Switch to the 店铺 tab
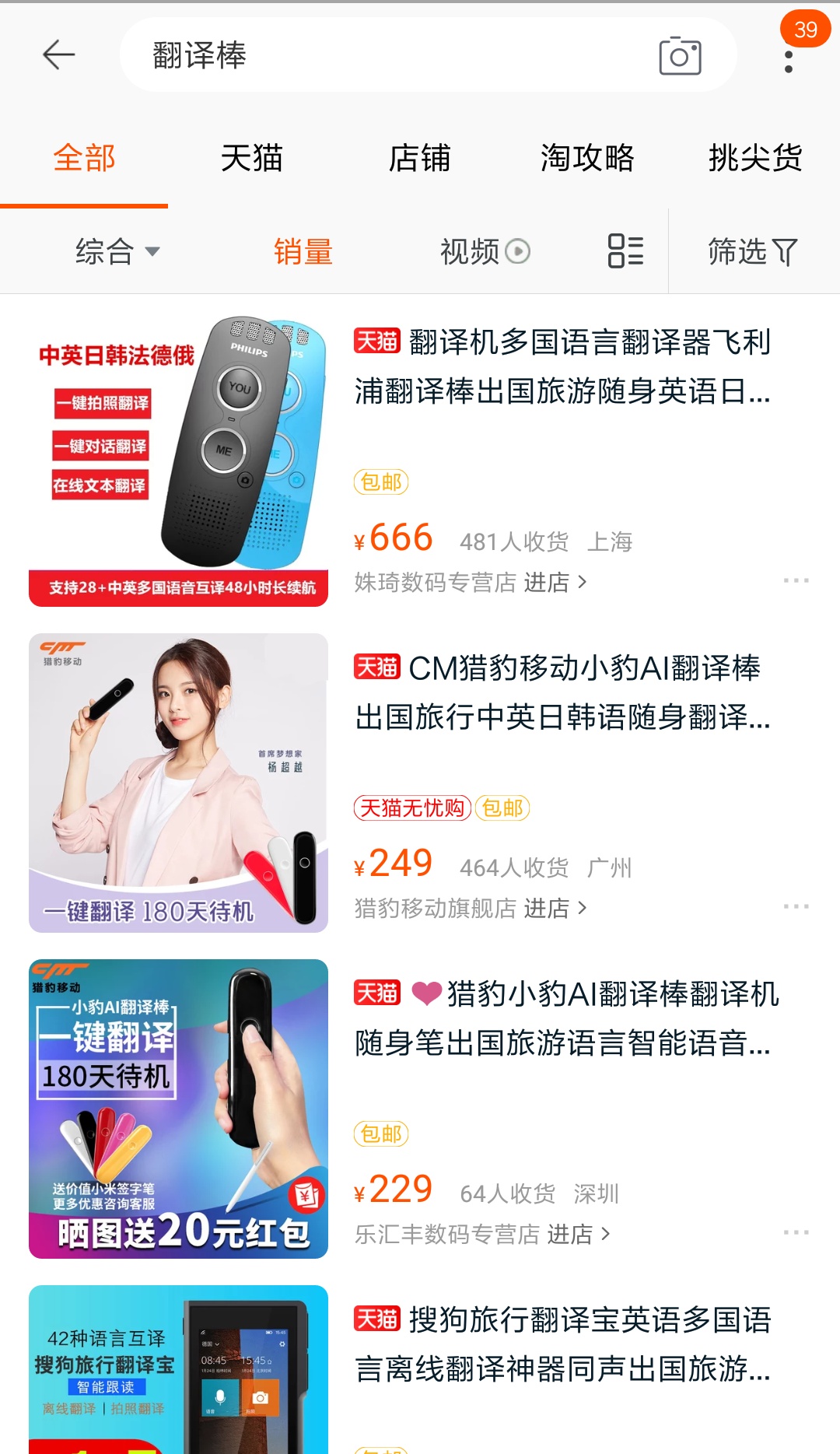The image size is (840, 1454). click(x=419, y=158)
